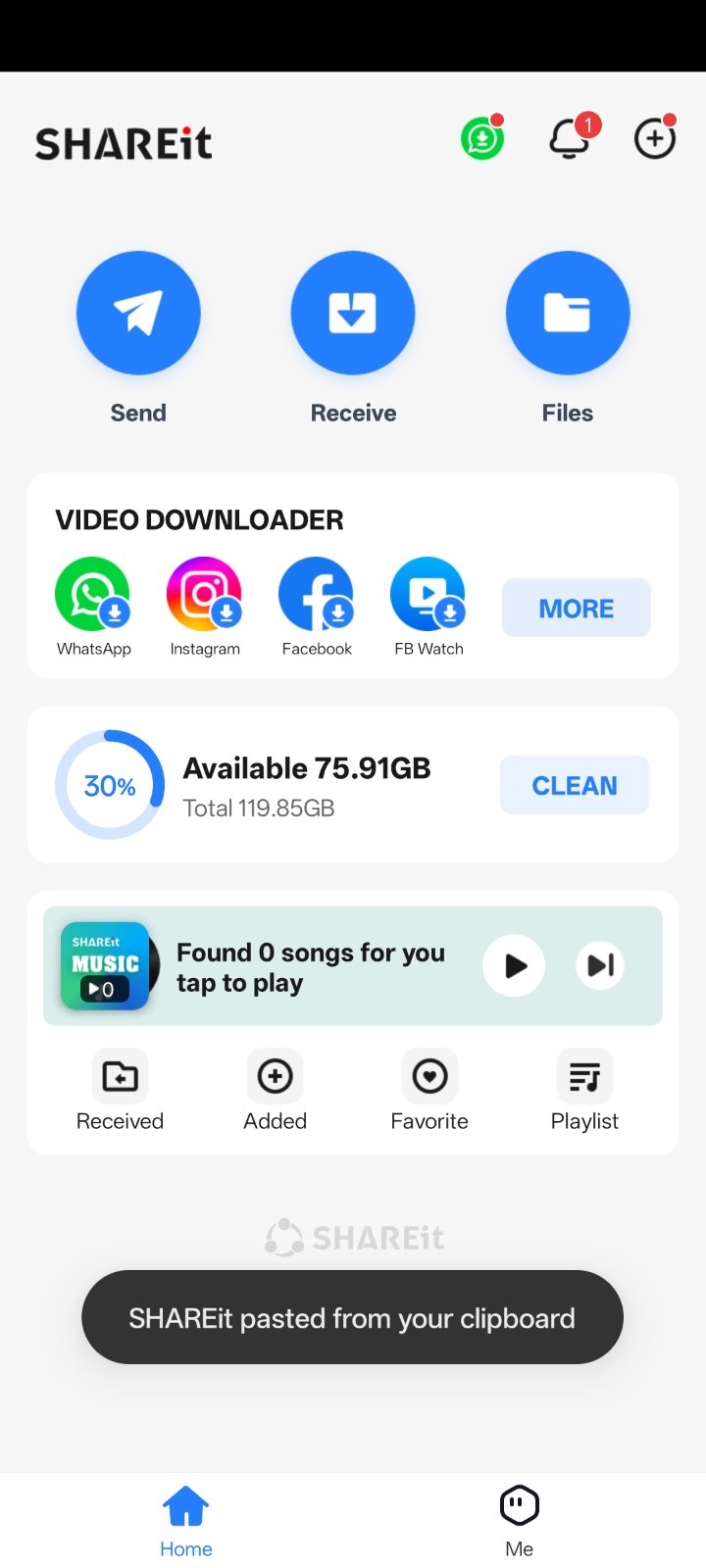Viewport: 706px width, 1568px height.
Task: Open Added music
Action: 275,1089
